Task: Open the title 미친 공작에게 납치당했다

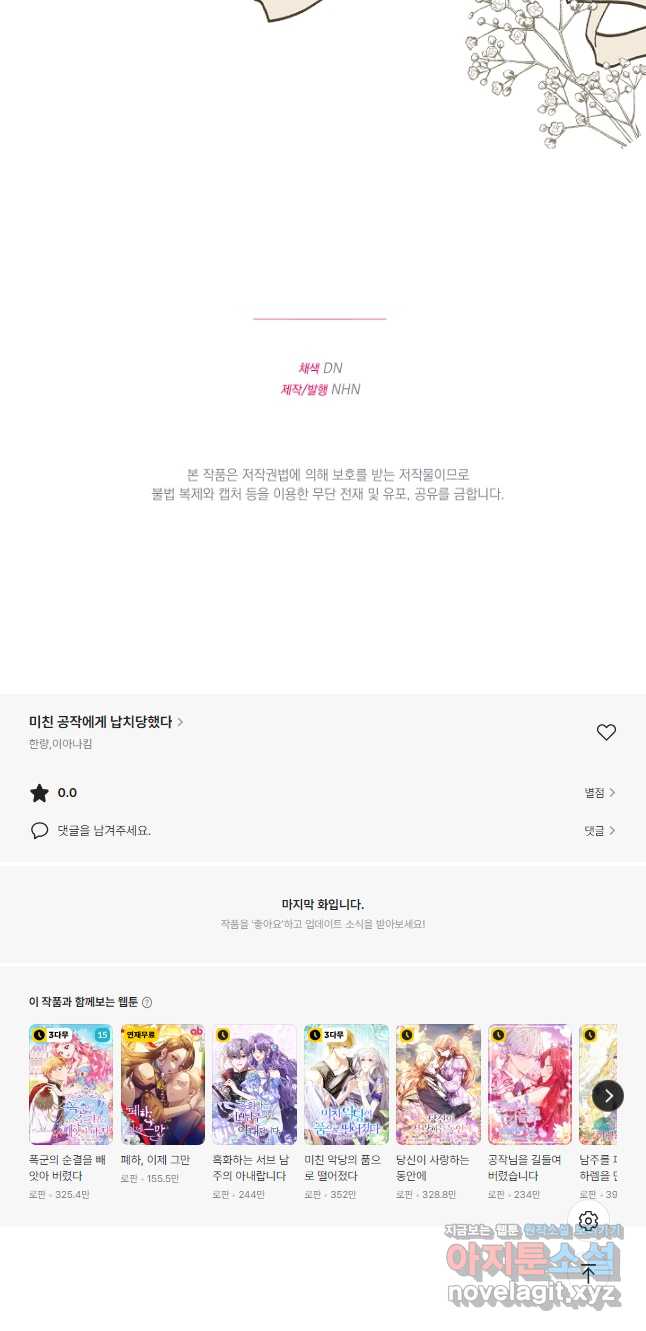Action: coord(106,722)
